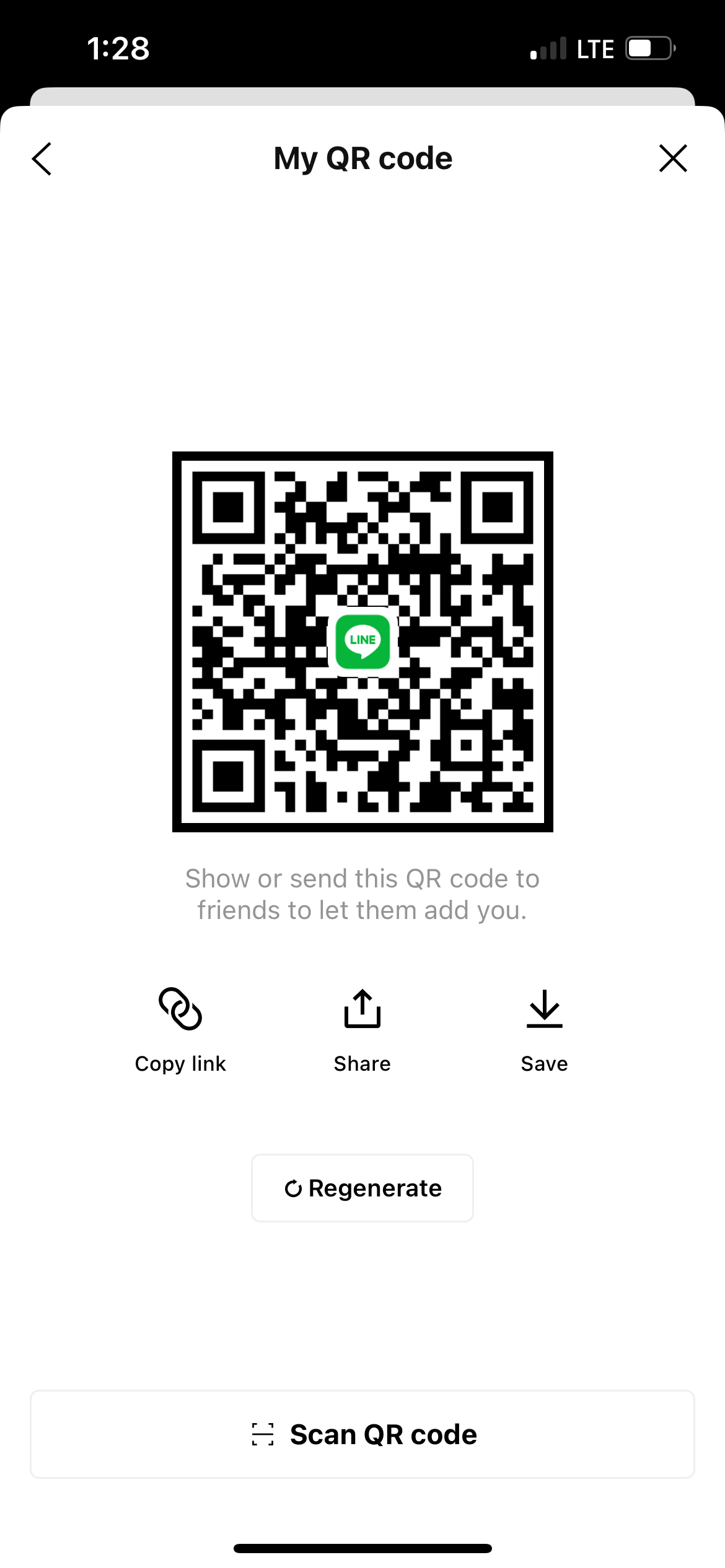Regenerate the QR code

point(362,1188)
